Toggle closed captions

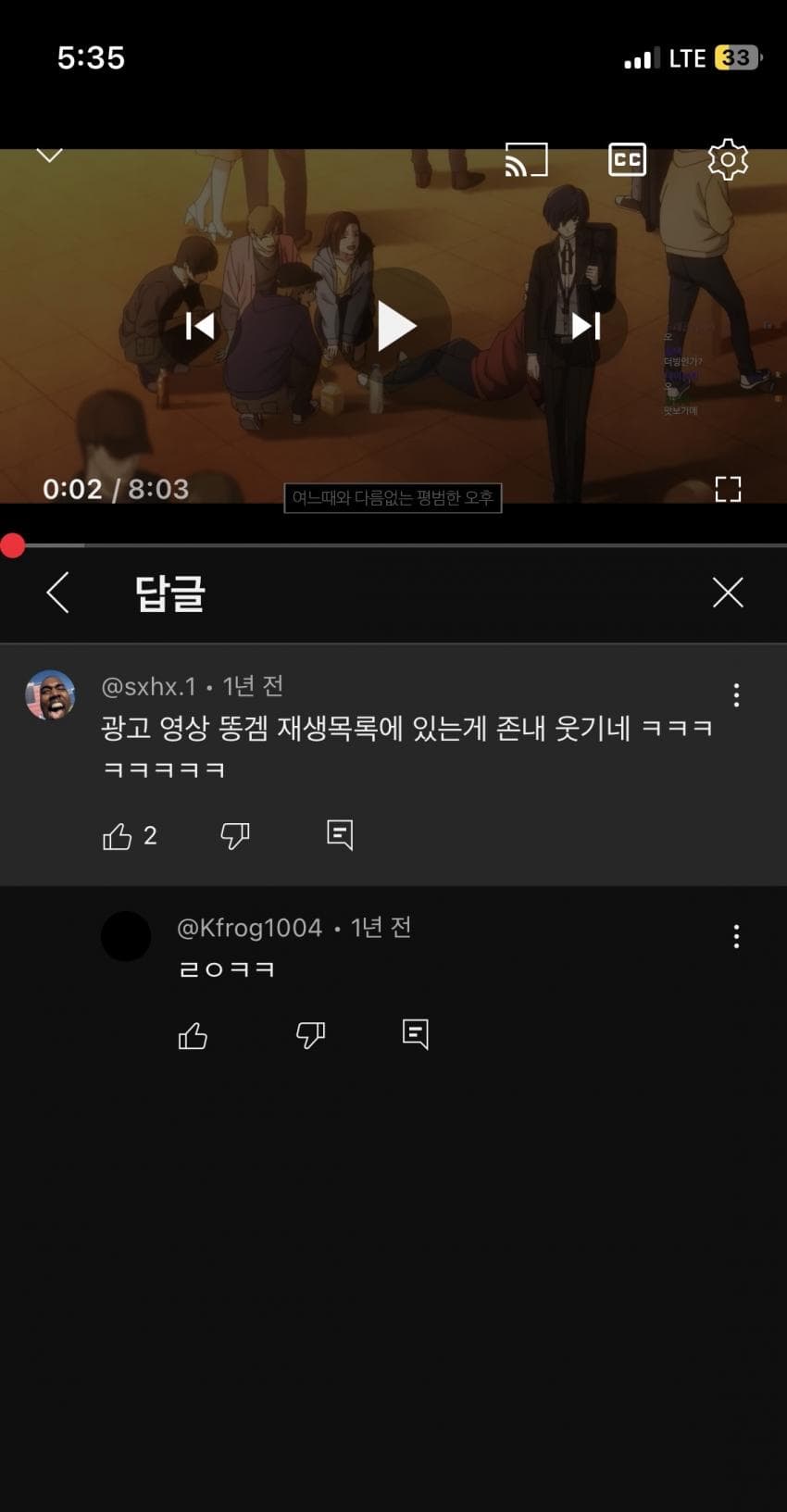[627, 160]
